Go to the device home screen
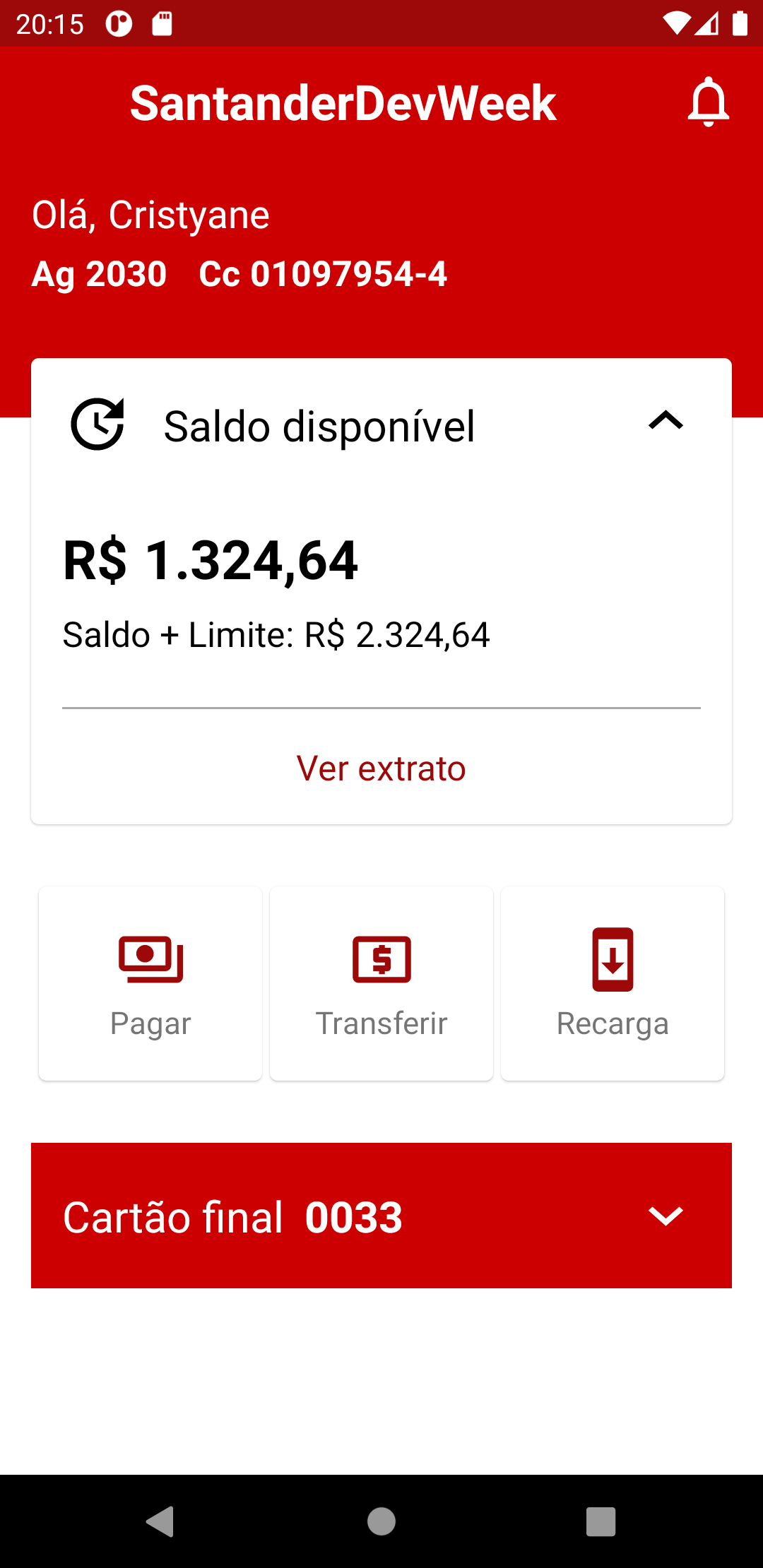The height and width of the screenshot is (1568, 763). click(381, 1521)
